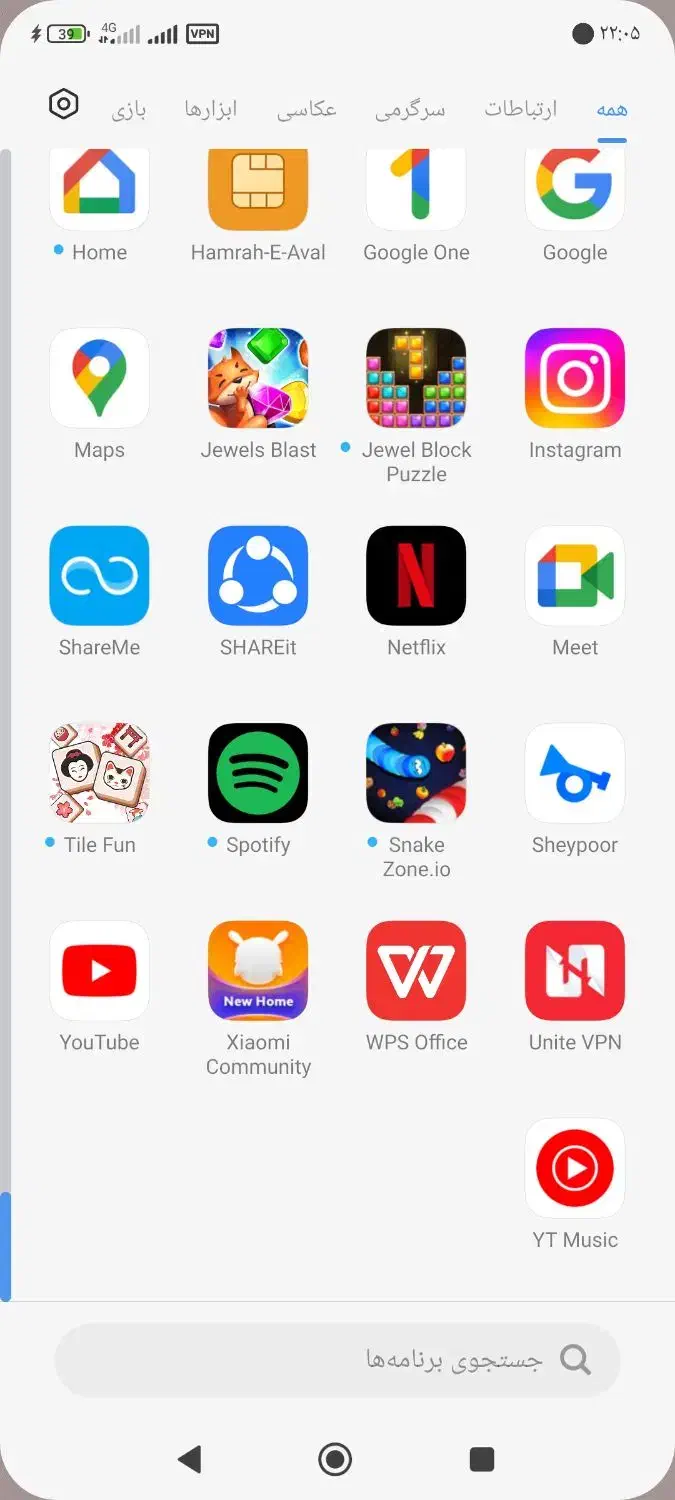
Task: Open Google Meet
Action: click(x=575, y=575)
